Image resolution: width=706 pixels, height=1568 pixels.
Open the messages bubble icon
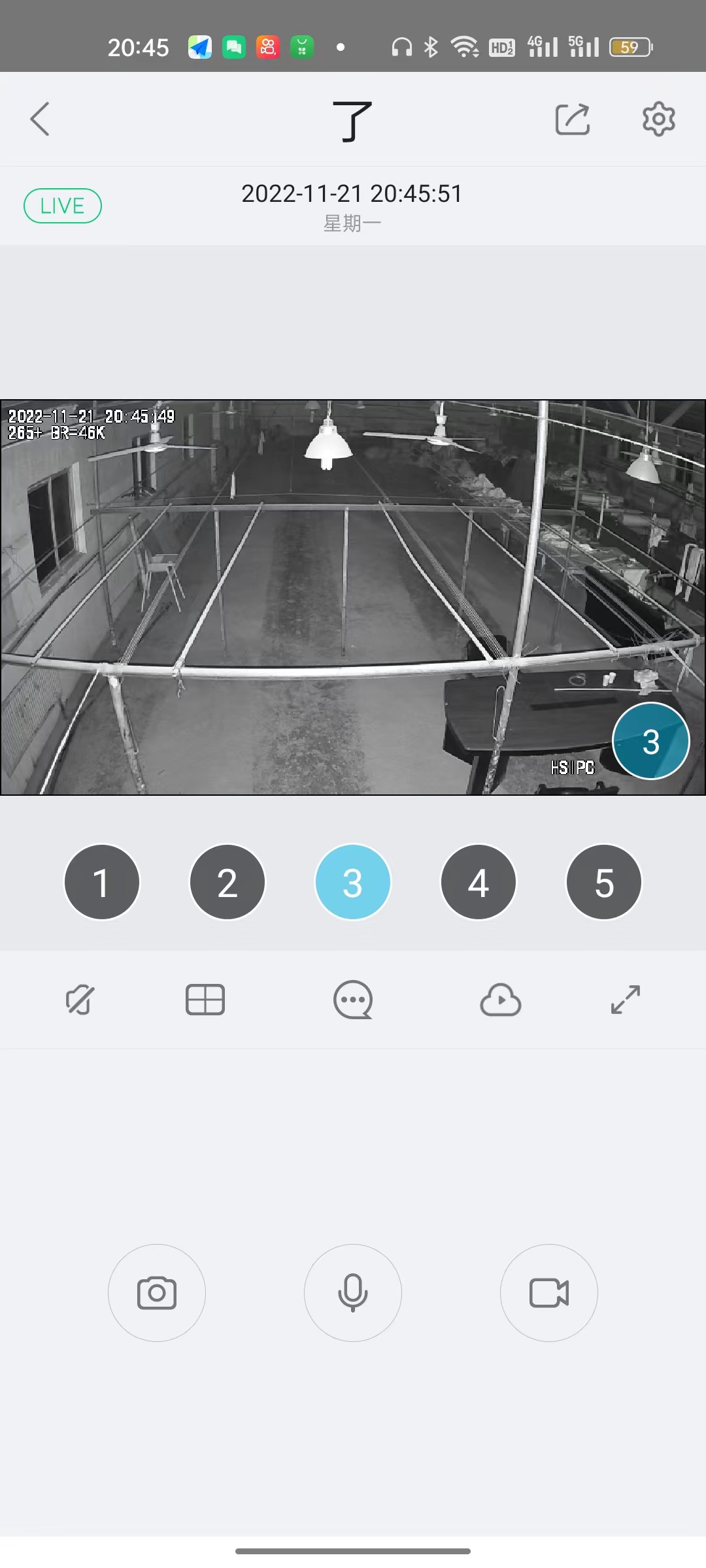click(x=353, y=1000)
